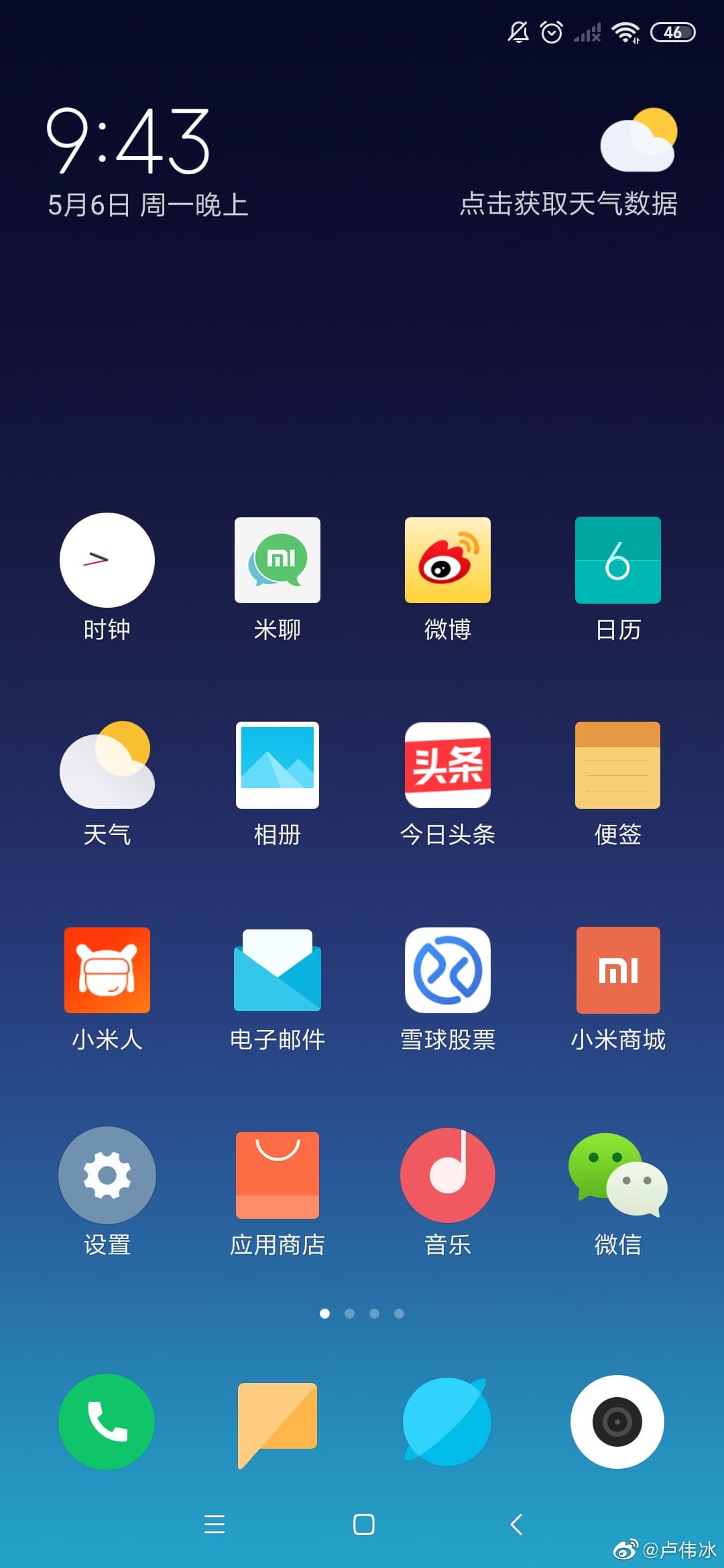The height and width of the screenshot is (1568, 724).
Task: Open recent apps from navigation bar
Action: pos(215,1524)
